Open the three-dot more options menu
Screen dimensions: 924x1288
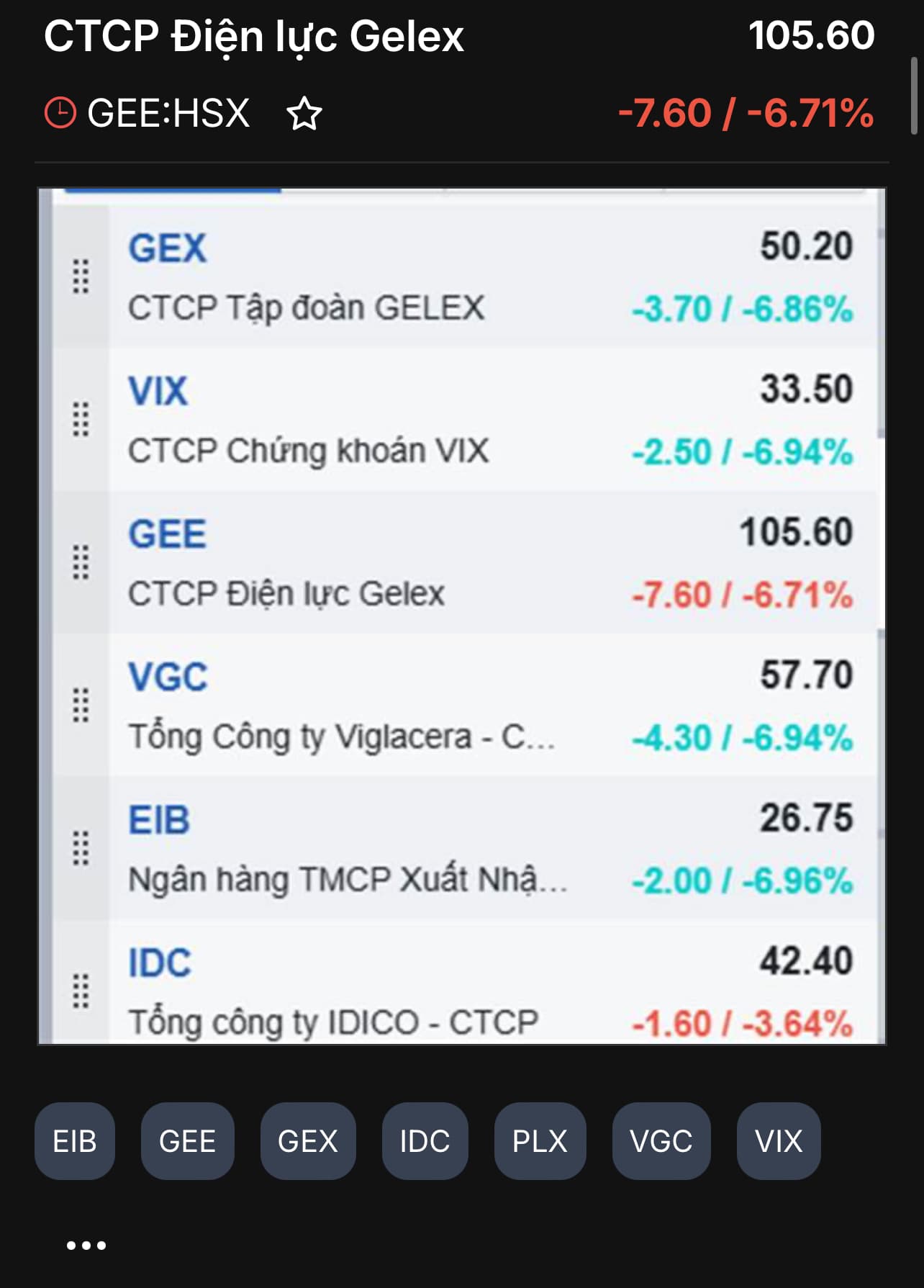coord(86,1245)
